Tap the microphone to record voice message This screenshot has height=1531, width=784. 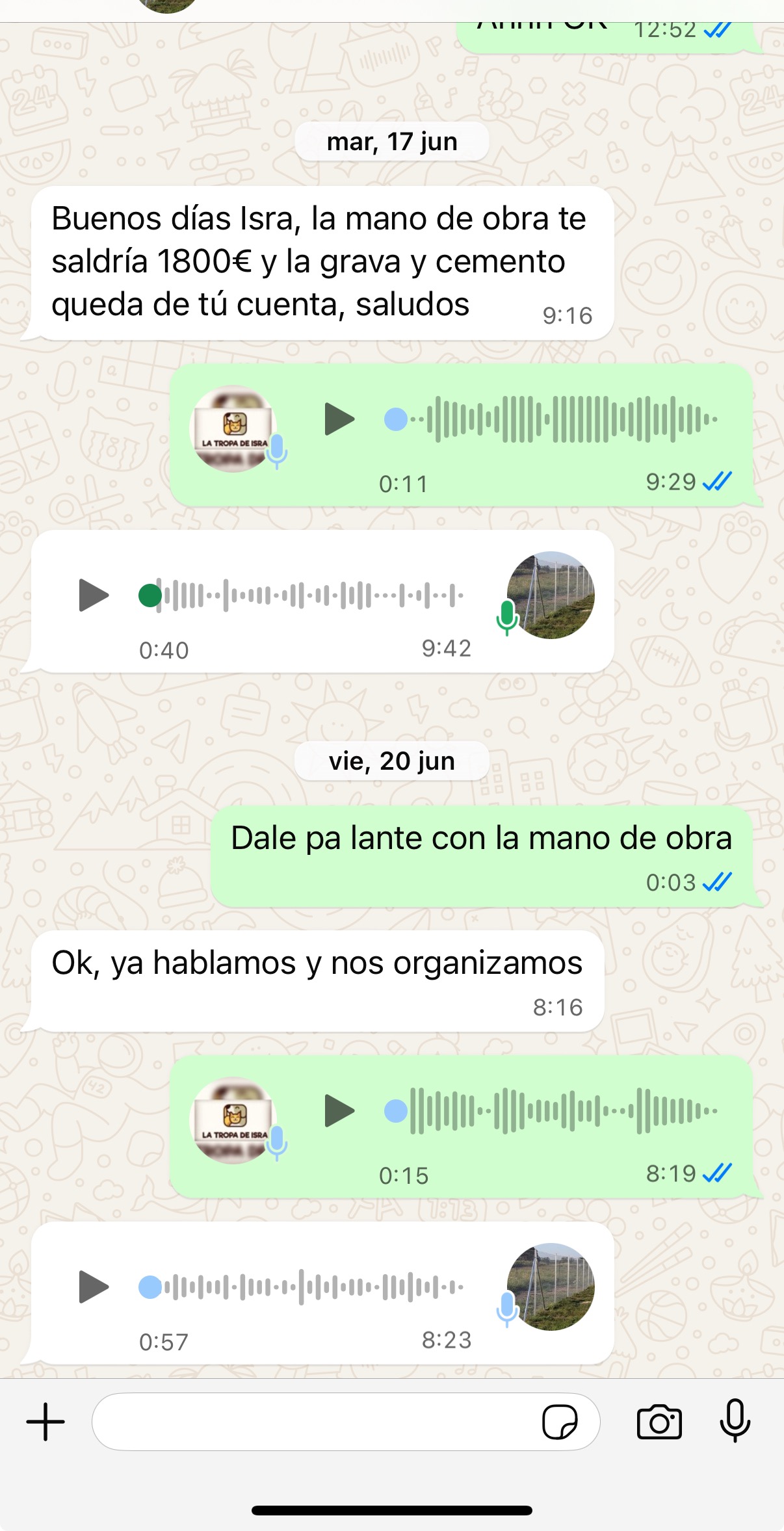pos(735,1422)
